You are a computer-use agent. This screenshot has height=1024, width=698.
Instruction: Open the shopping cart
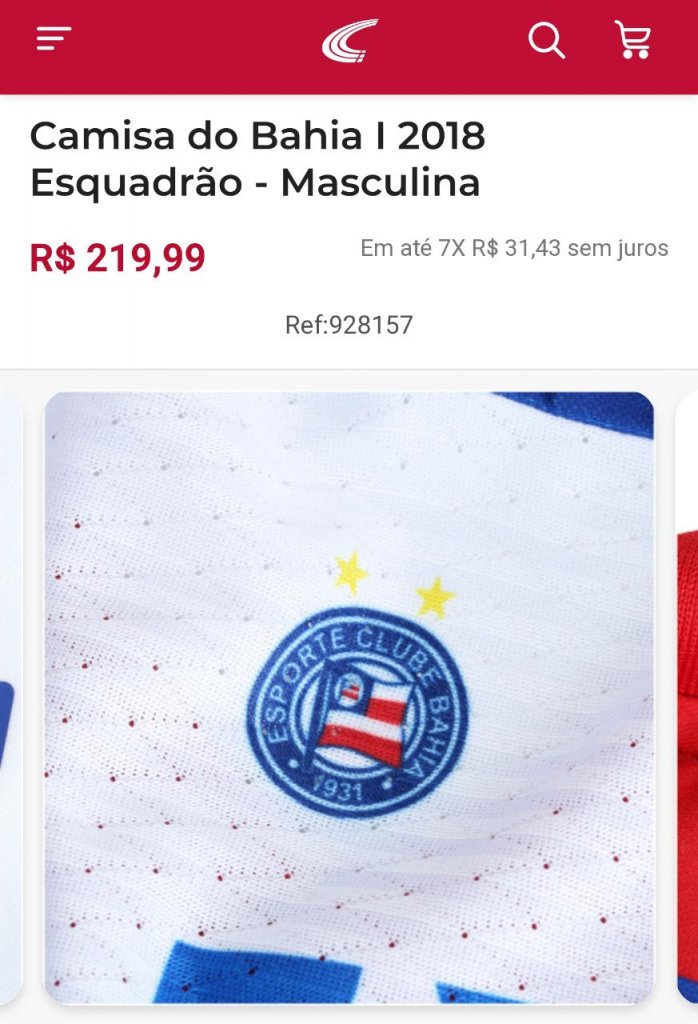[633, 41]
